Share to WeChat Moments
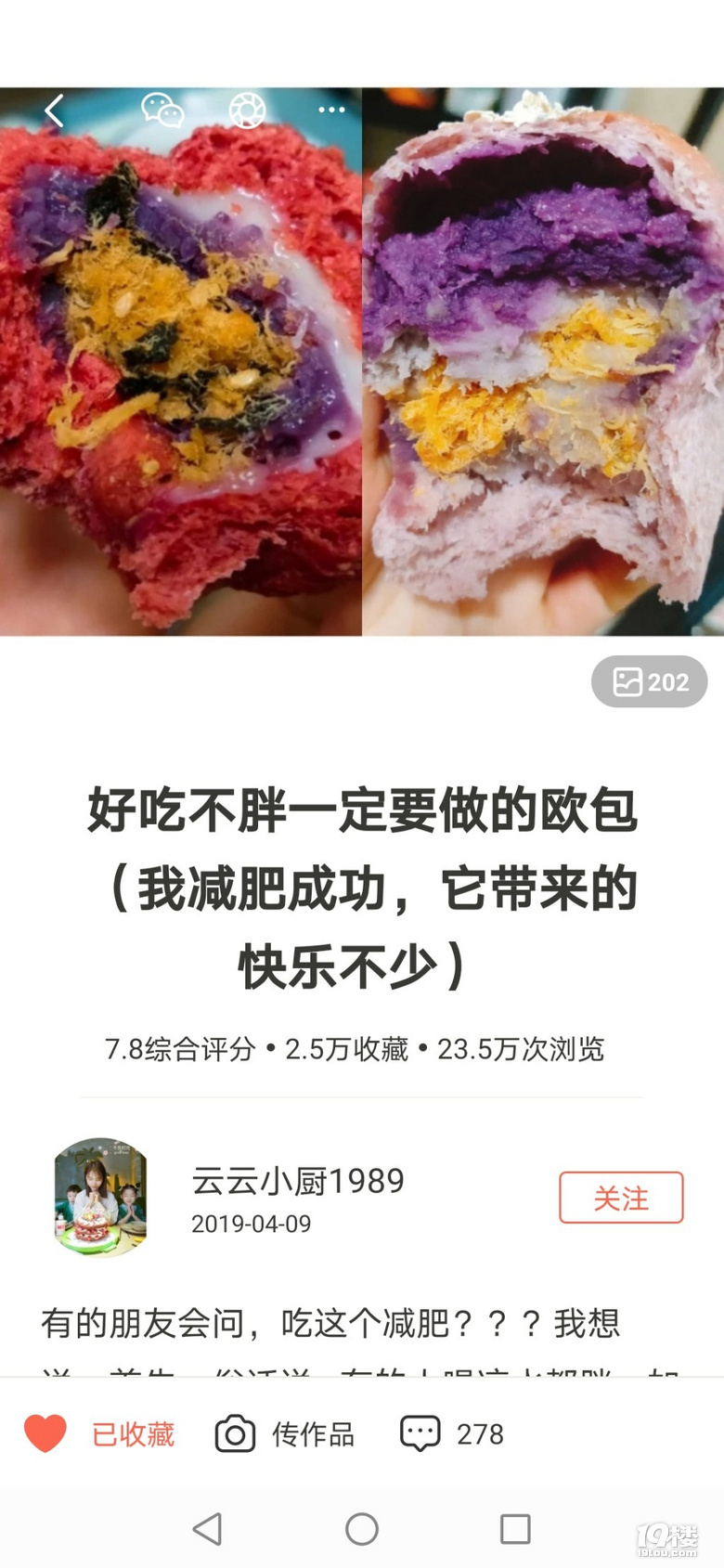The height and width of the screenshot is (1568, 724). (247, 110)
